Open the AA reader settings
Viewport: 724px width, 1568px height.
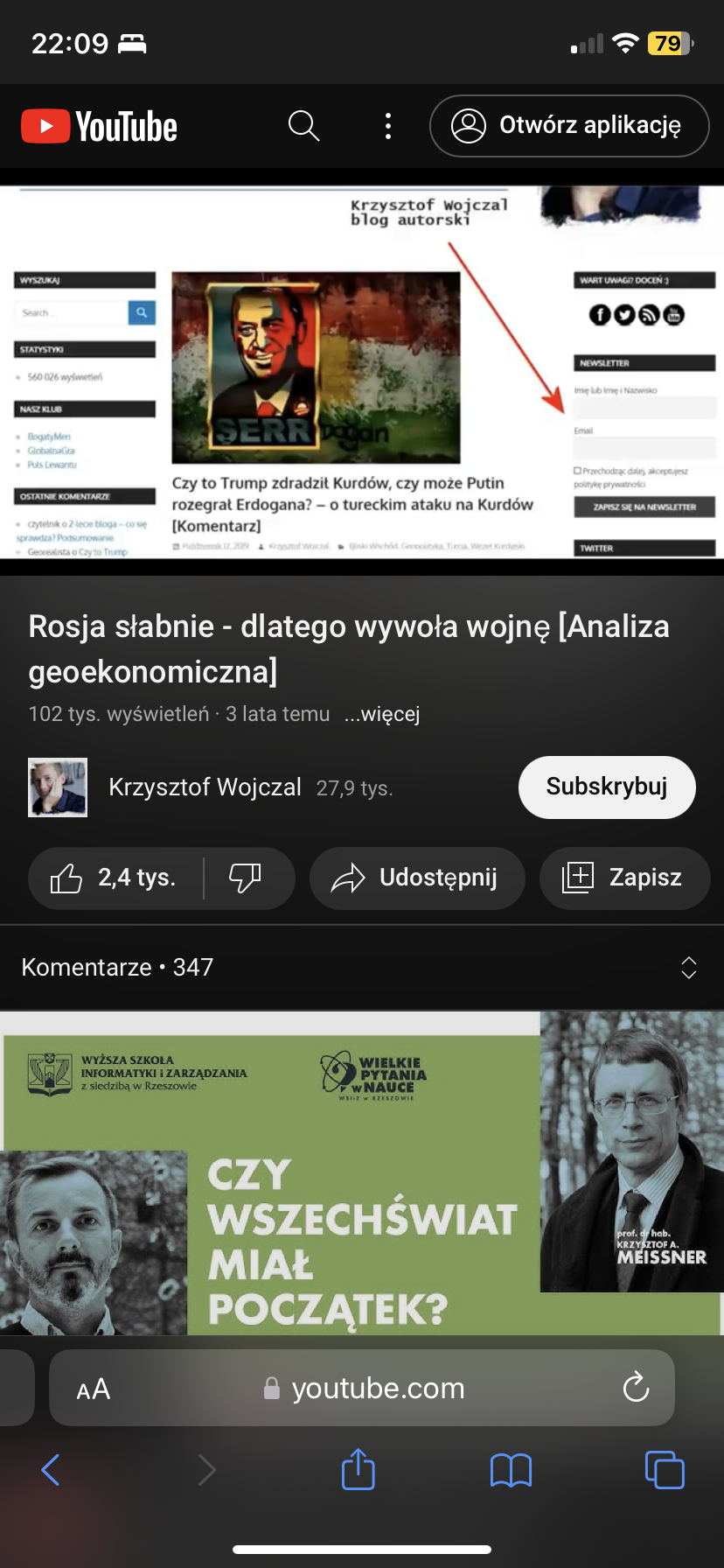pos(94,1389)
